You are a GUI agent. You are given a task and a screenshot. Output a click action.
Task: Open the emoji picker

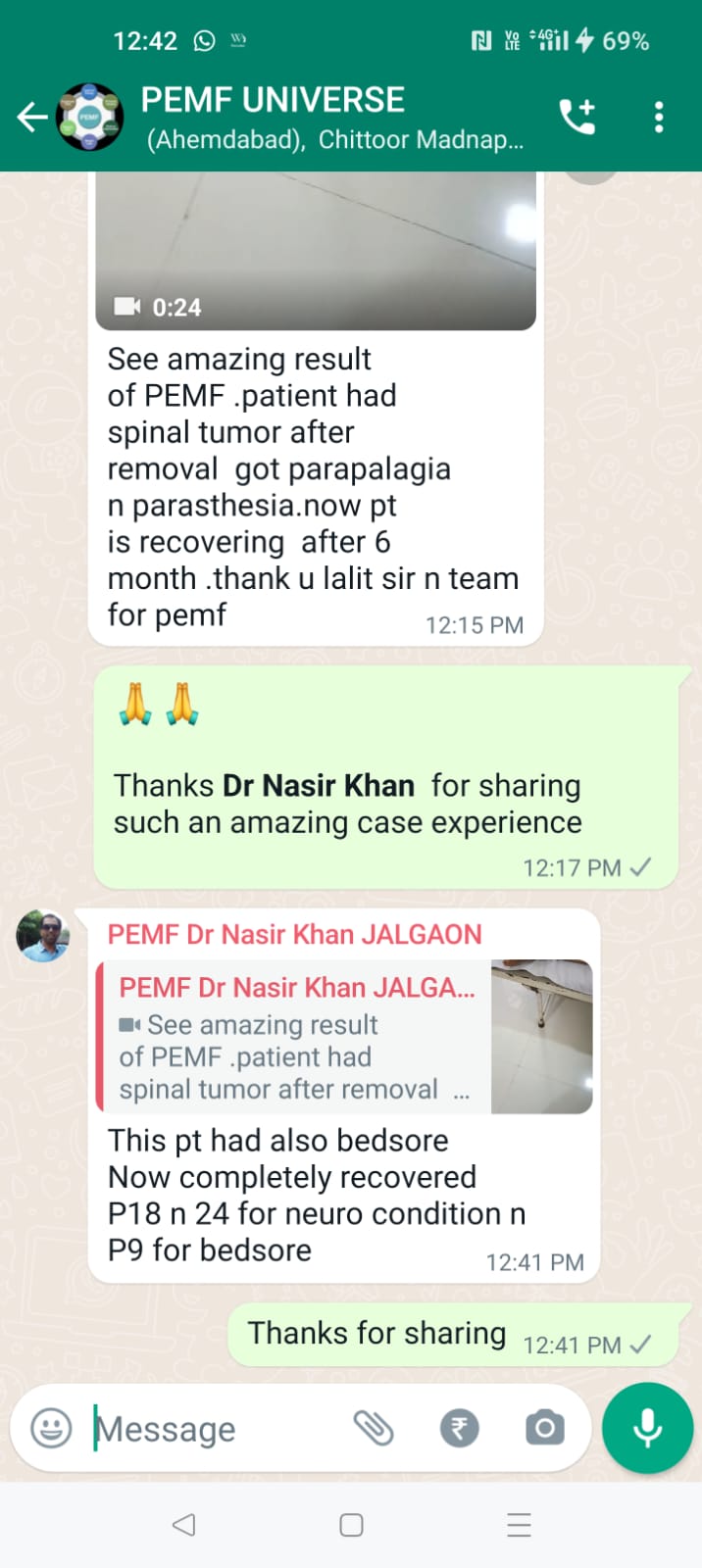point(51,1428)
